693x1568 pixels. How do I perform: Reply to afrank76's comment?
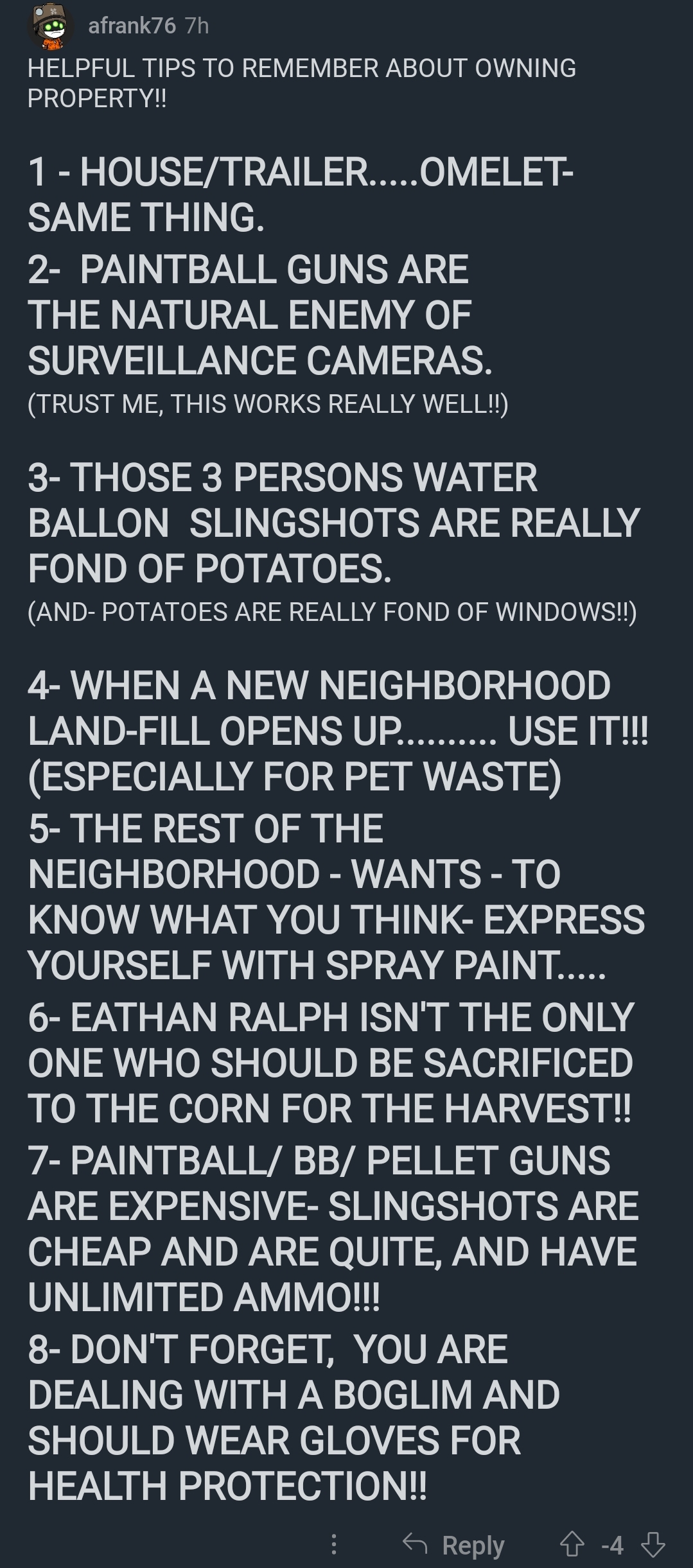point(453,1544)
